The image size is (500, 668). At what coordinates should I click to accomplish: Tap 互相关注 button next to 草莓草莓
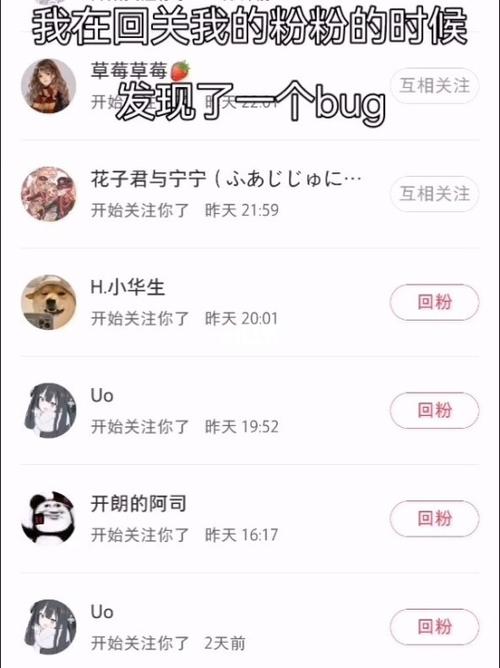(434, 86)
